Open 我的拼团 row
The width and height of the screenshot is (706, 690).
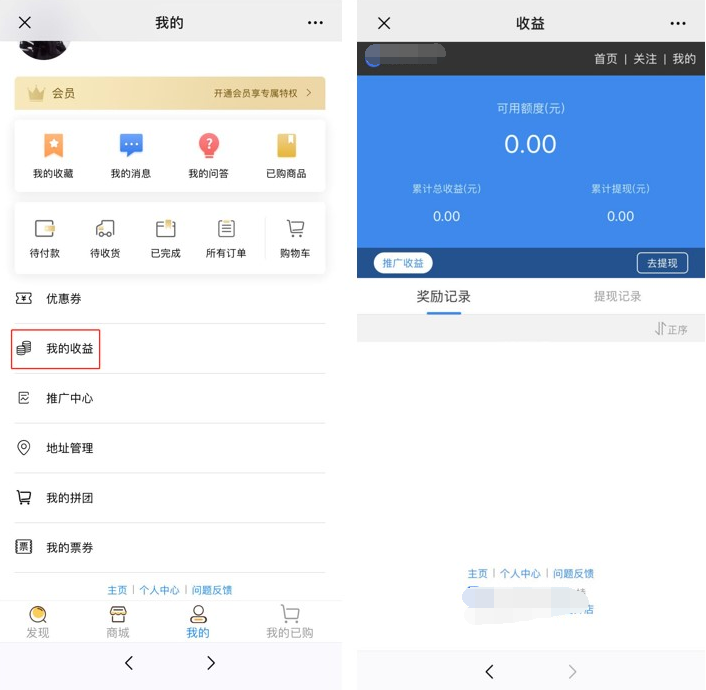point(68,498)
